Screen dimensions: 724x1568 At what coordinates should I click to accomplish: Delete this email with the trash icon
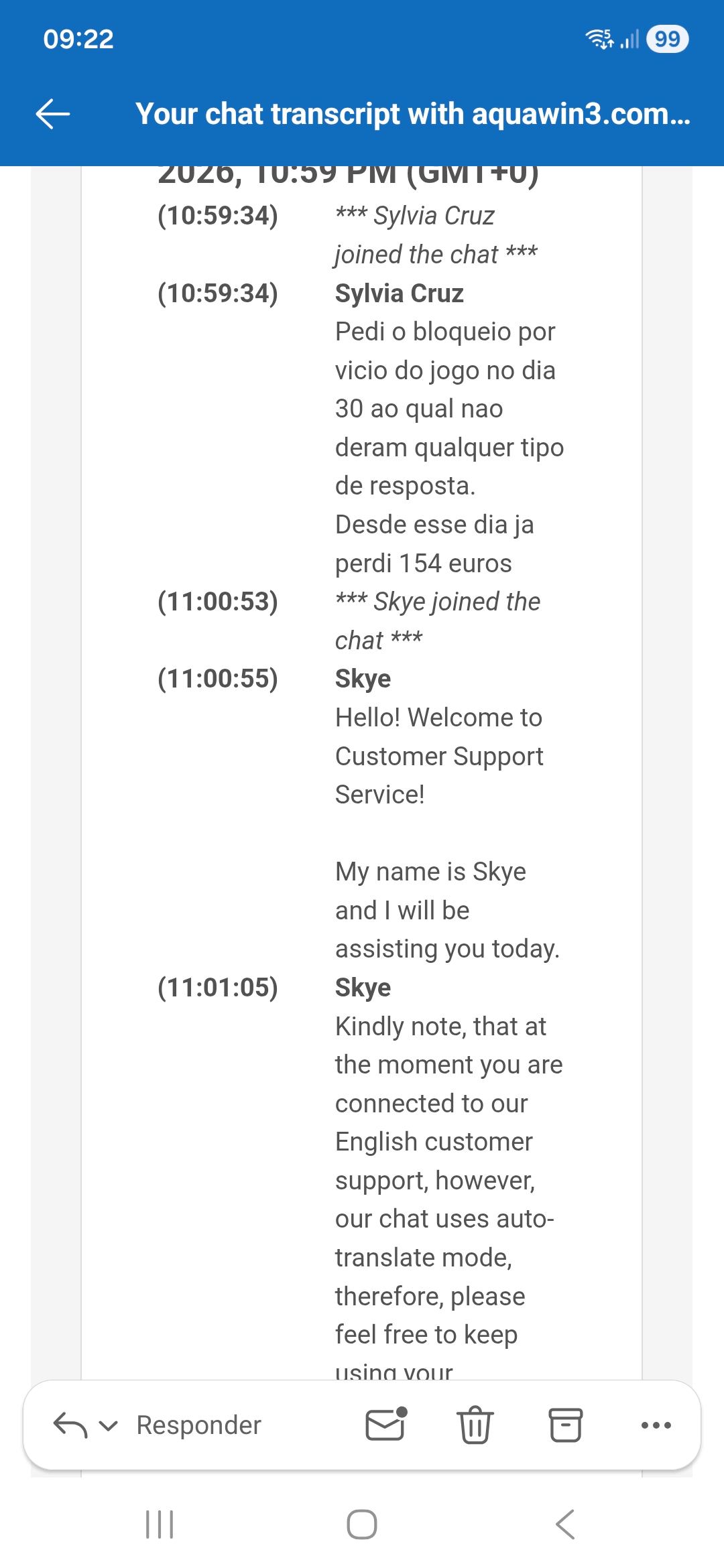pos(475,1425)
